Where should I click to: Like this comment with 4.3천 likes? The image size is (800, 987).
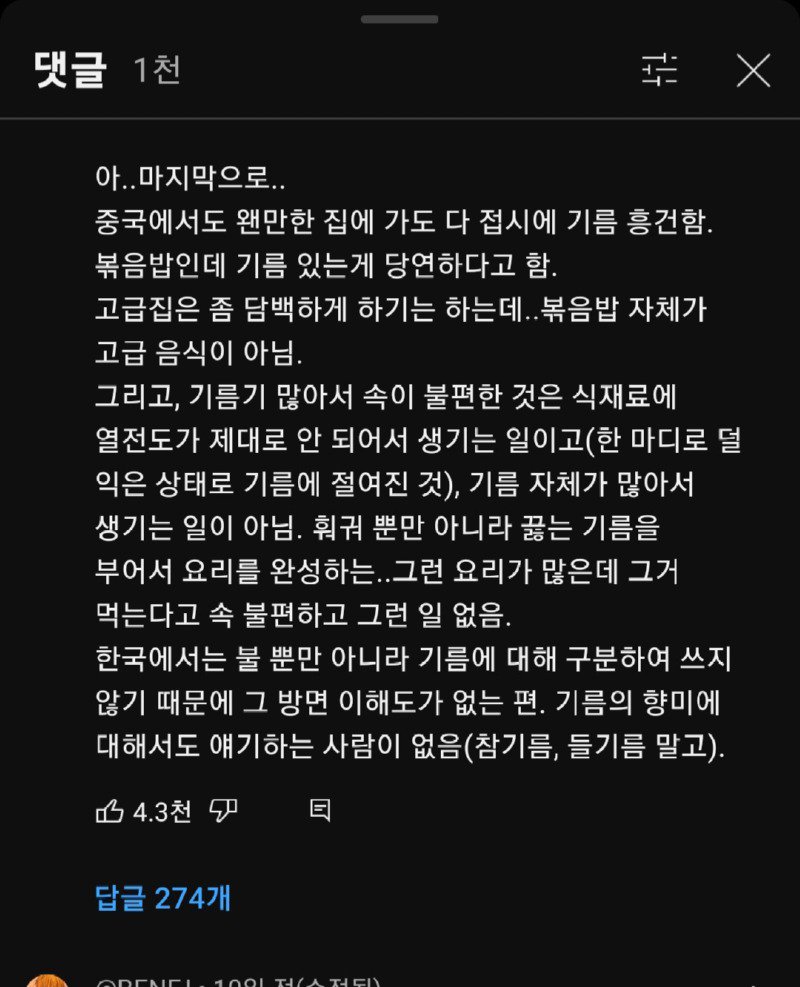110,811
